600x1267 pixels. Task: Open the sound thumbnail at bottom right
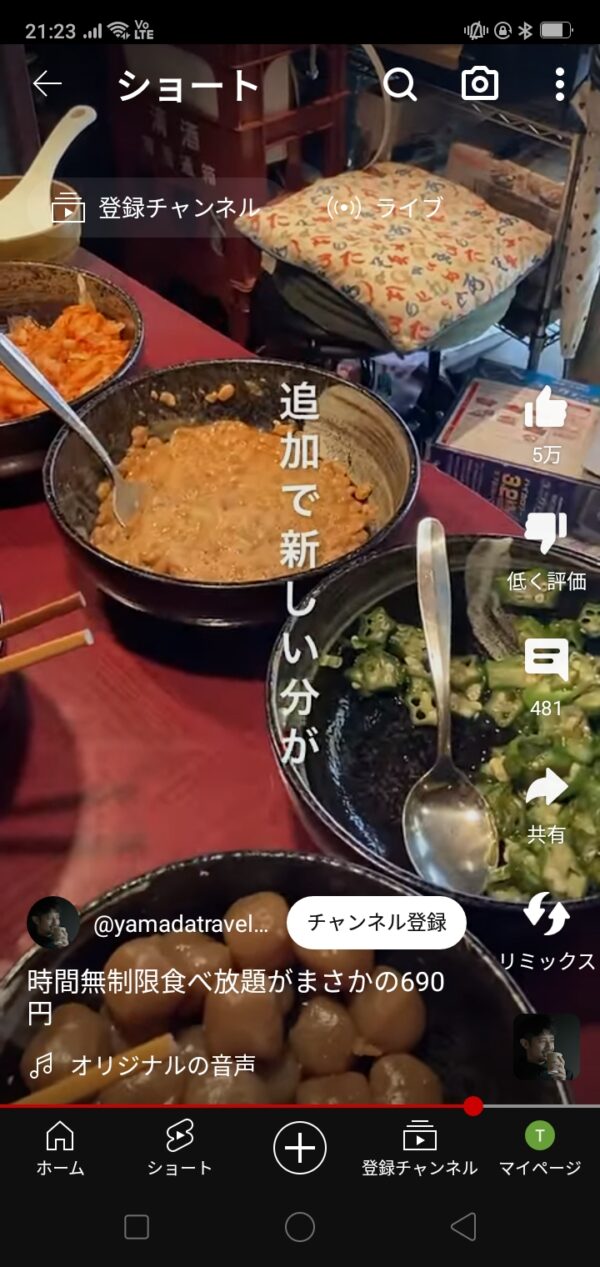546,1047
